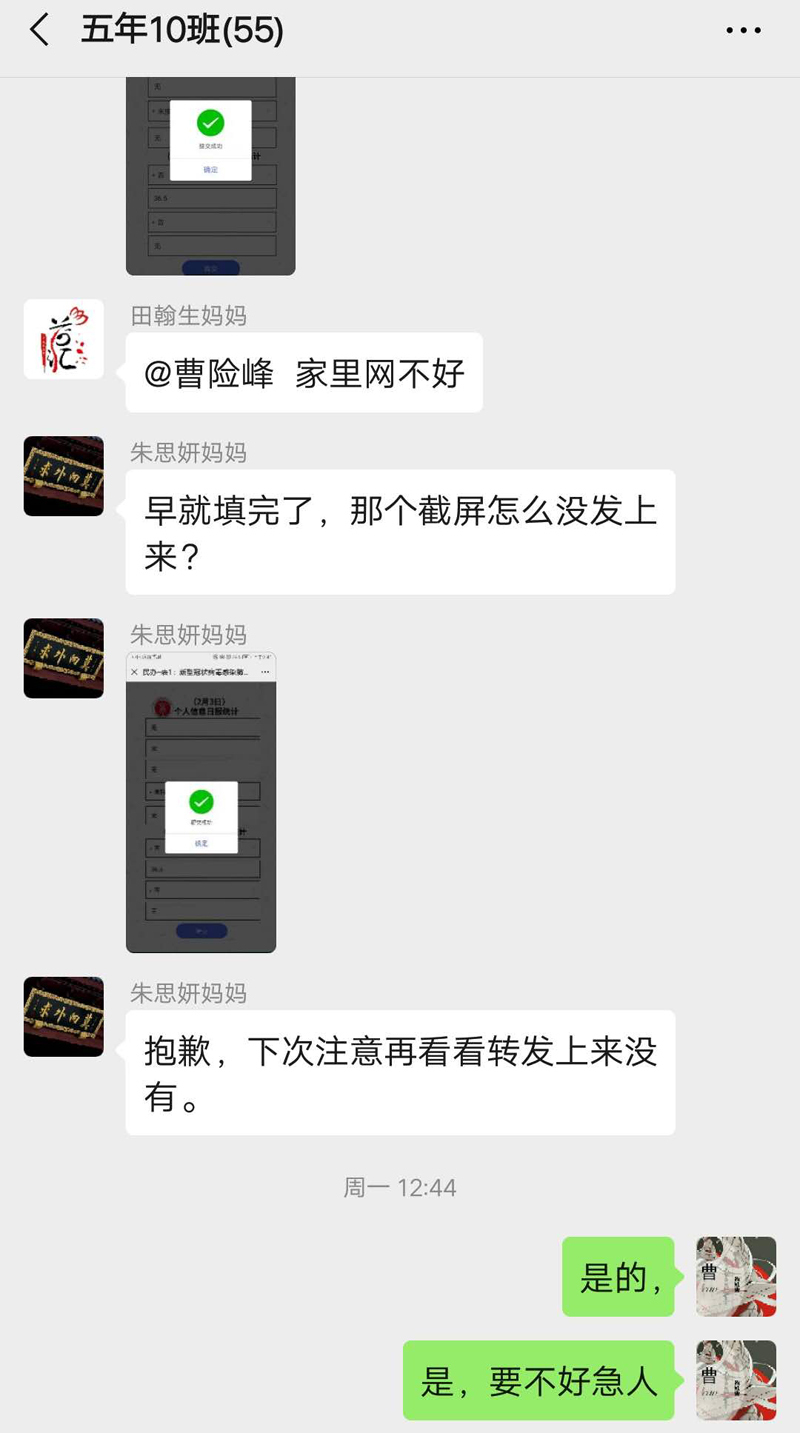Open the partially visible screenshot image at top
Screen dimensions: 800x1433
(x=210, y=175)
